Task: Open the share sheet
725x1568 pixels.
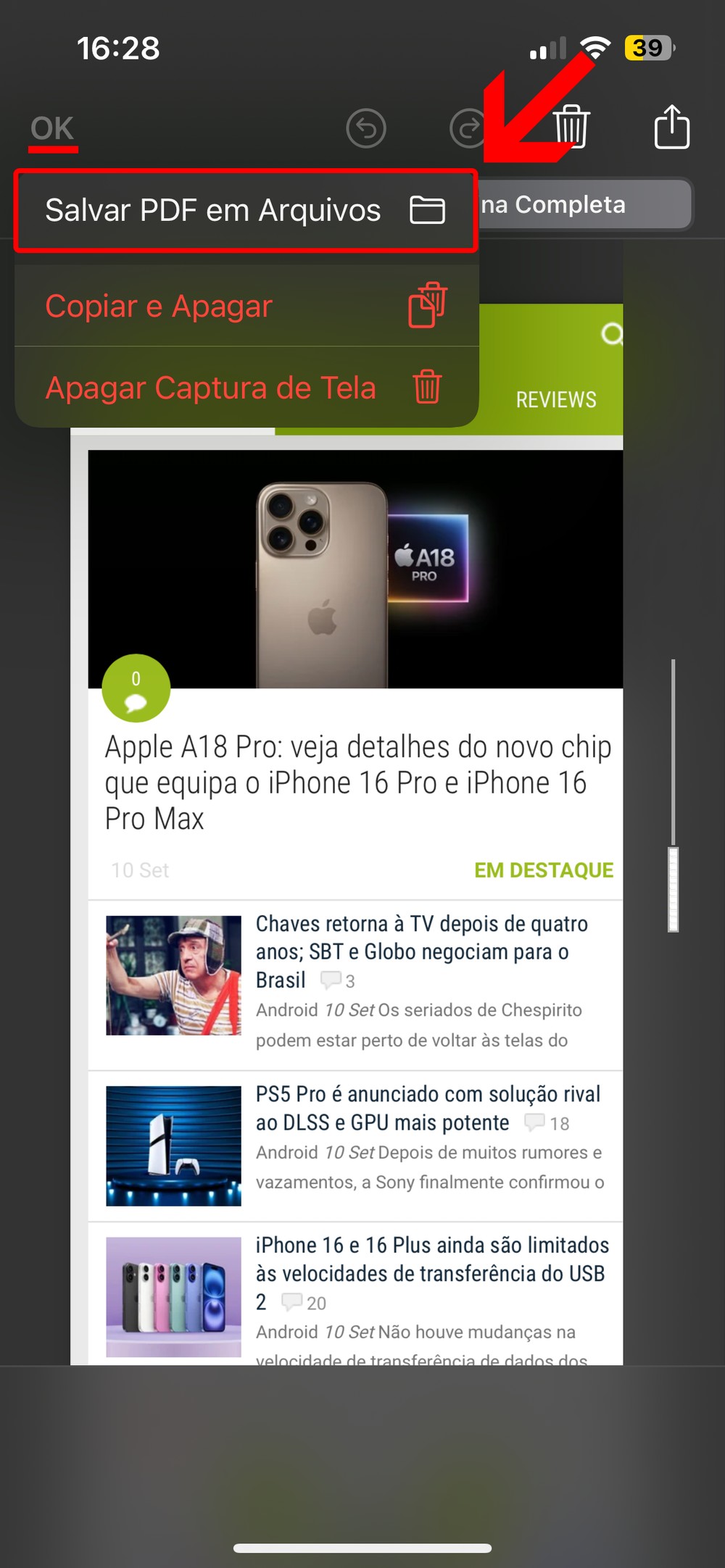Action: [x=671, y=128]
